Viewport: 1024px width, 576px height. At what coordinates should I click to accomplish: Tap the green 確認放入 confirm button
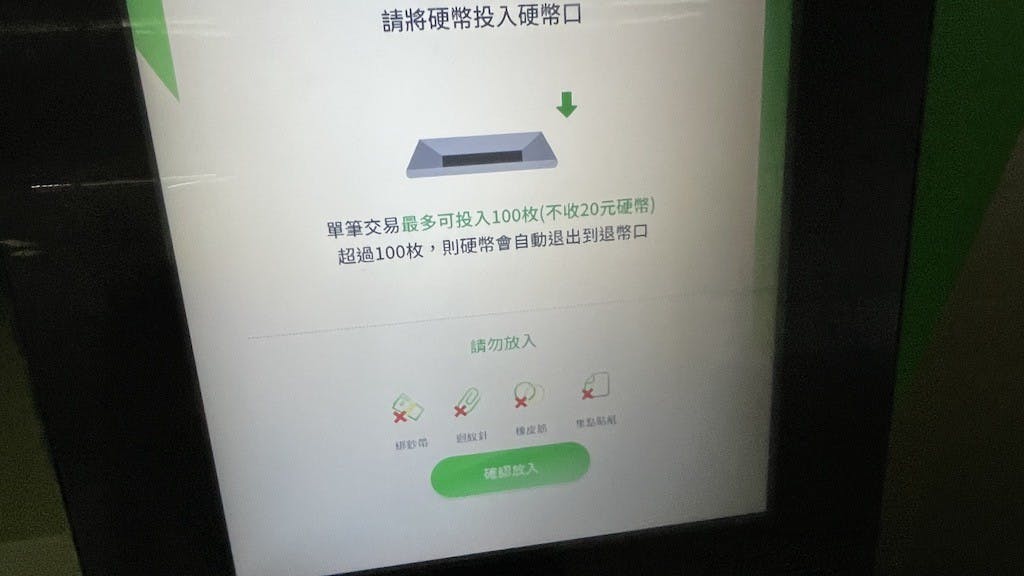[510, 469]
